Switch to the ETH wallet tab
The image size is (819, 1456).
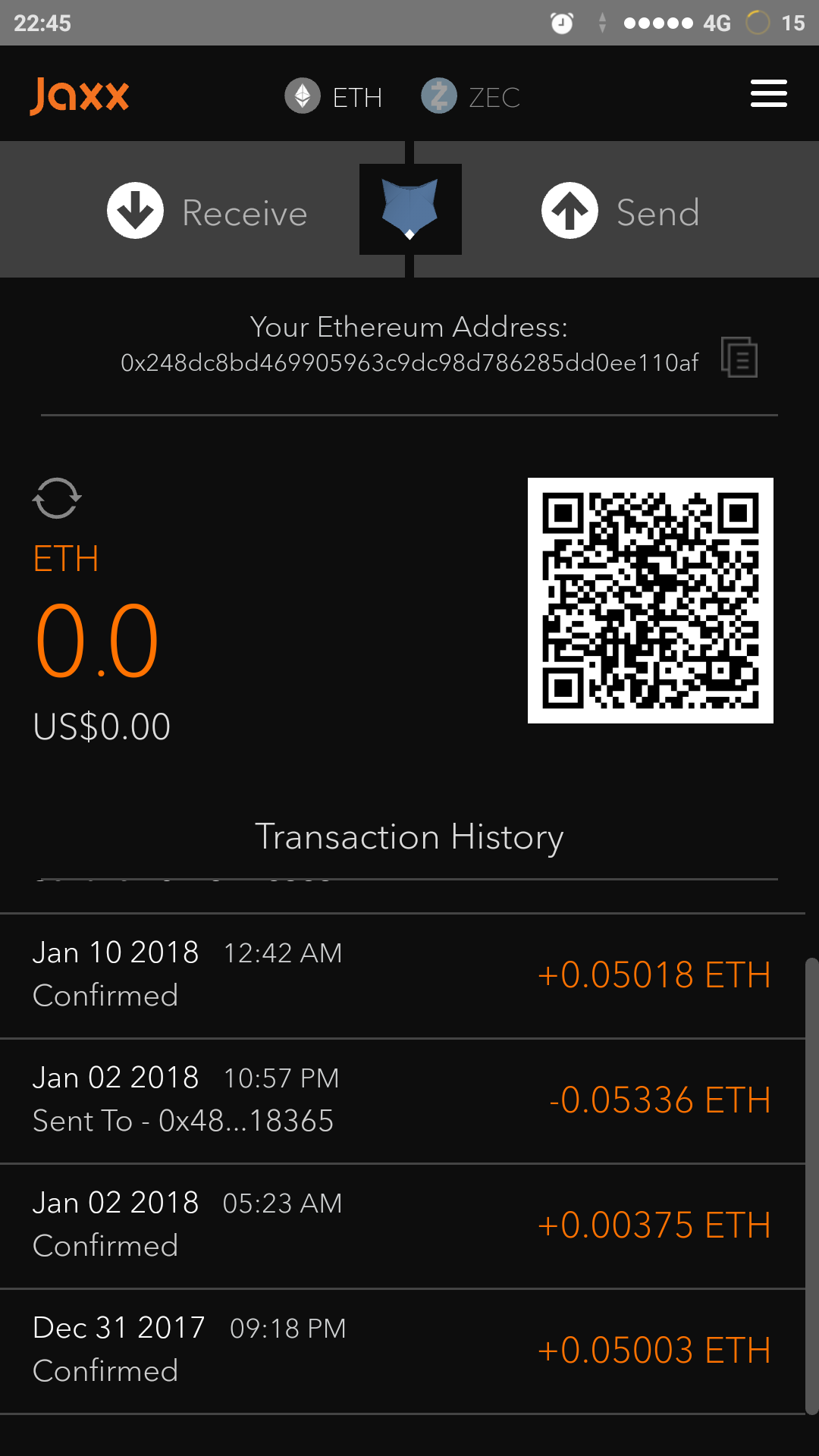coord(334,97)
